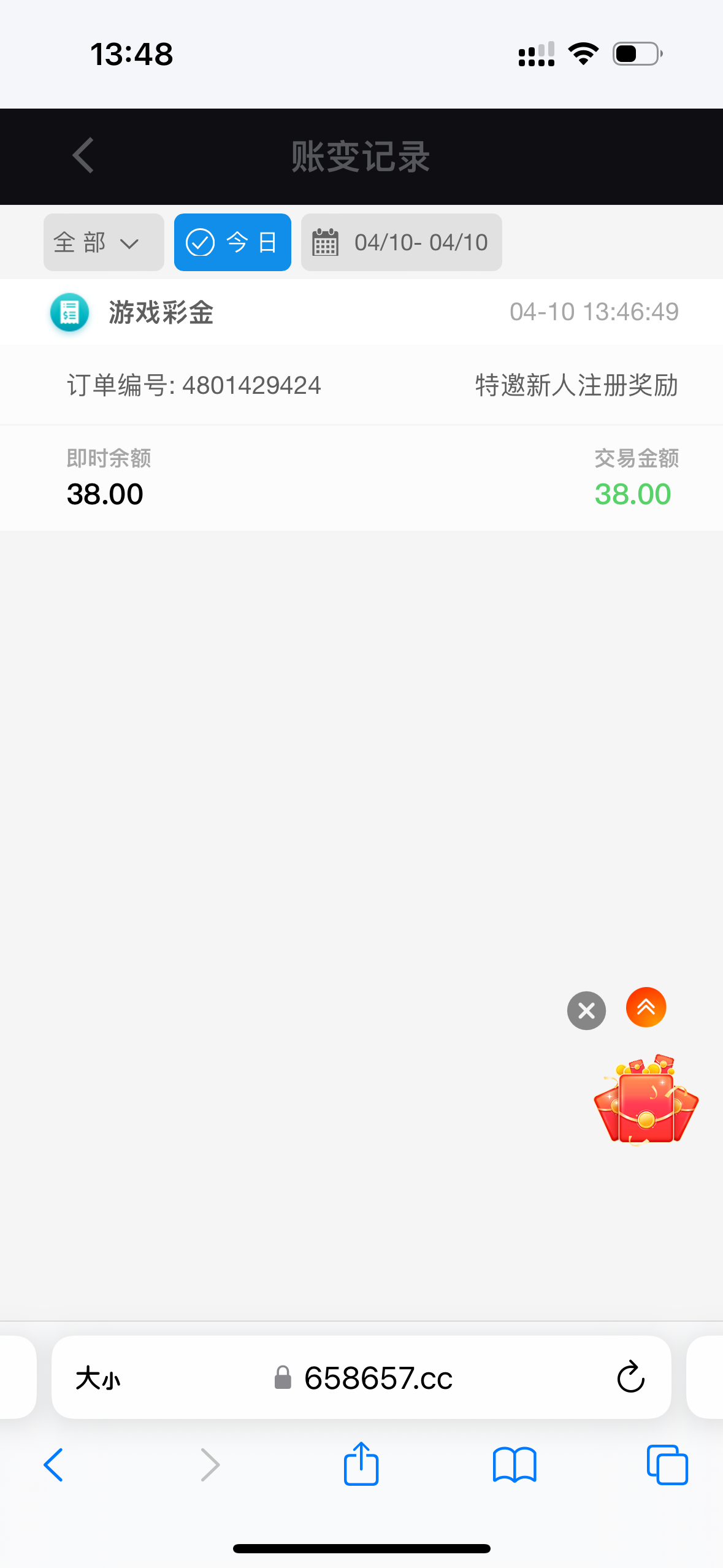Show all open Safari tabs
The height and width of the screenshot is (1568, 723).
tap(667, 1465)
